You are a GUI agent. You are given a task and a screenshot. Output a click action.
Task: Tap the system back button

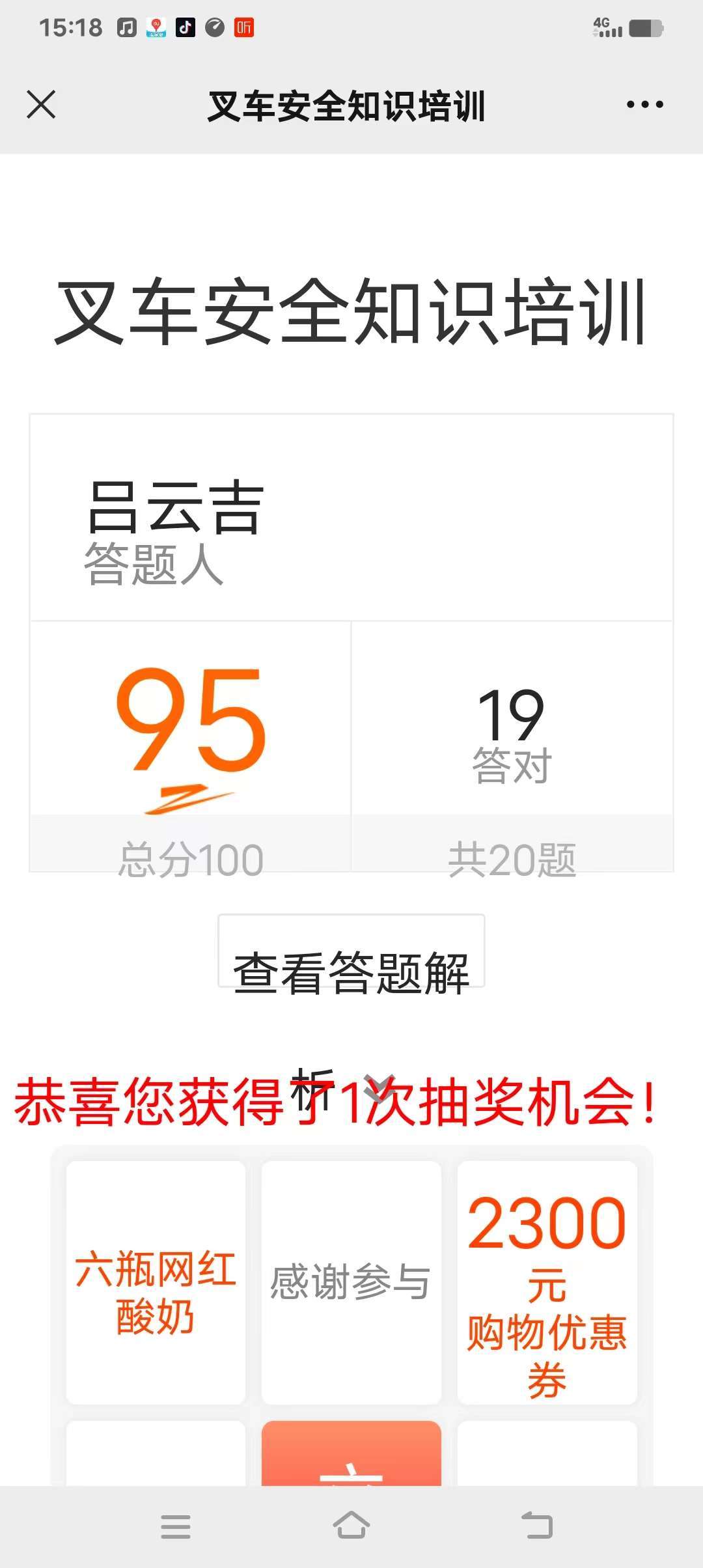(x=538, y=1526)
